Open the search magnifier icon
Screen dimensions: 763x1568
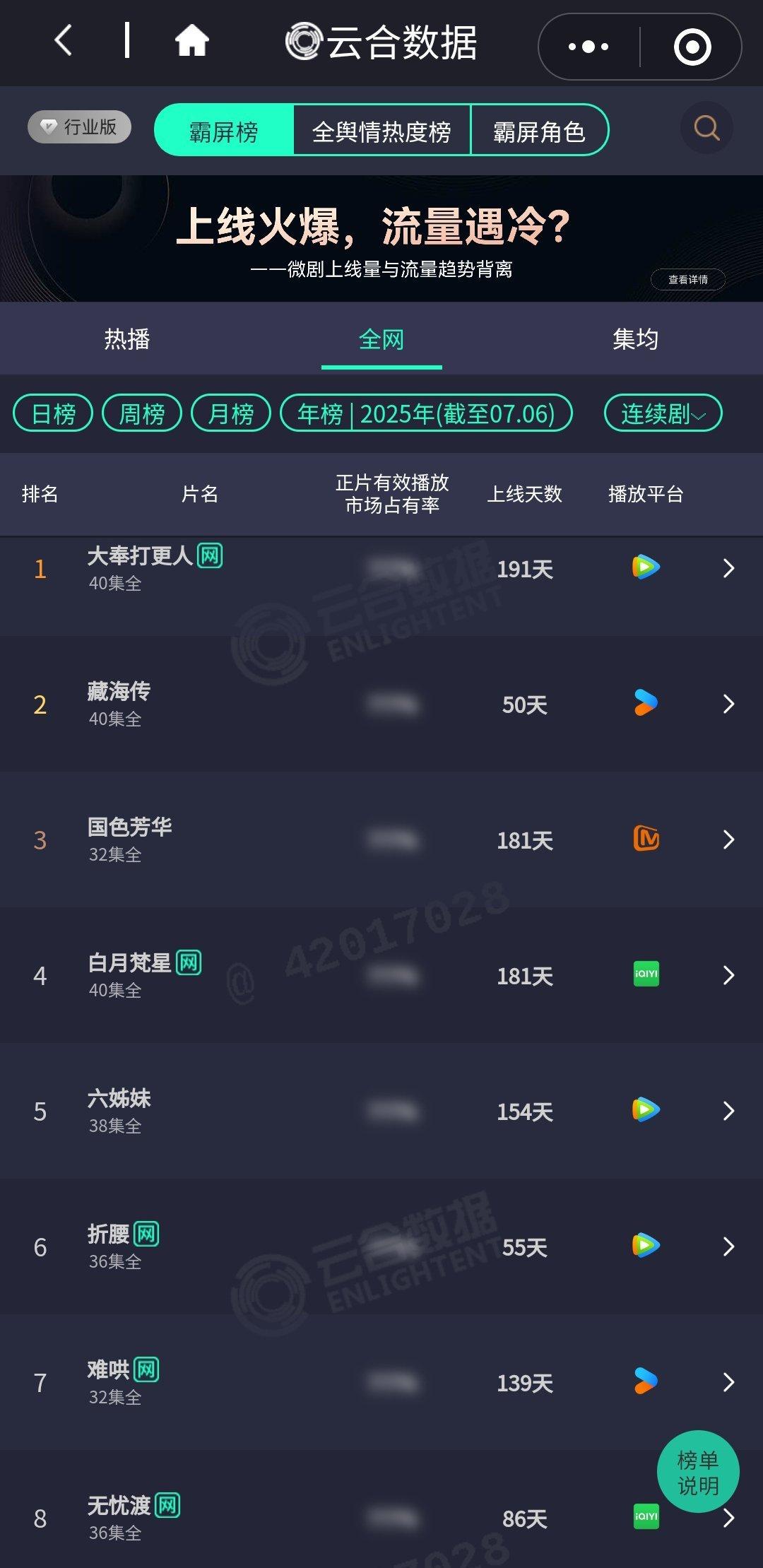click(706, 128)
